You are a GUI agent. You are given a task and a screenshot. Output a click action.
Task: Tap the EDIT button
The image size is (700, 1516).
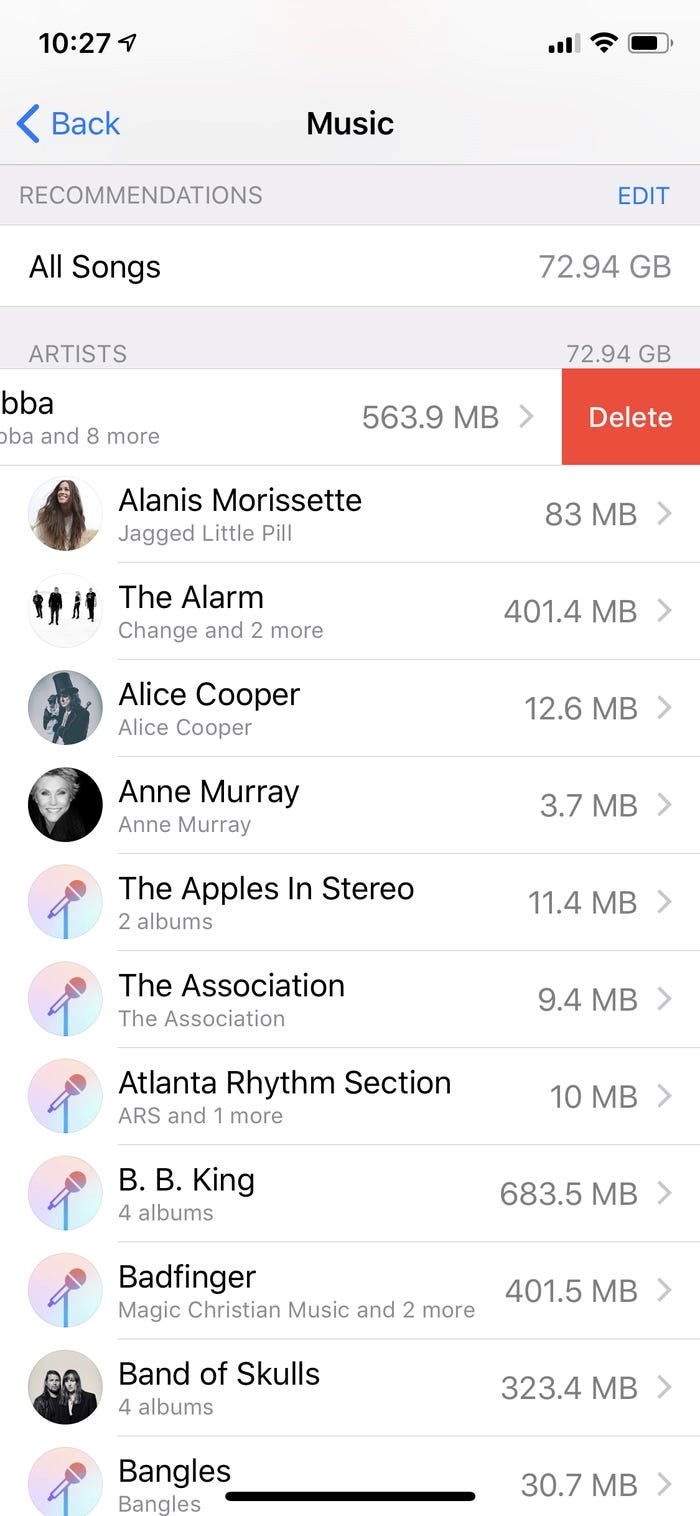[643, 195]
